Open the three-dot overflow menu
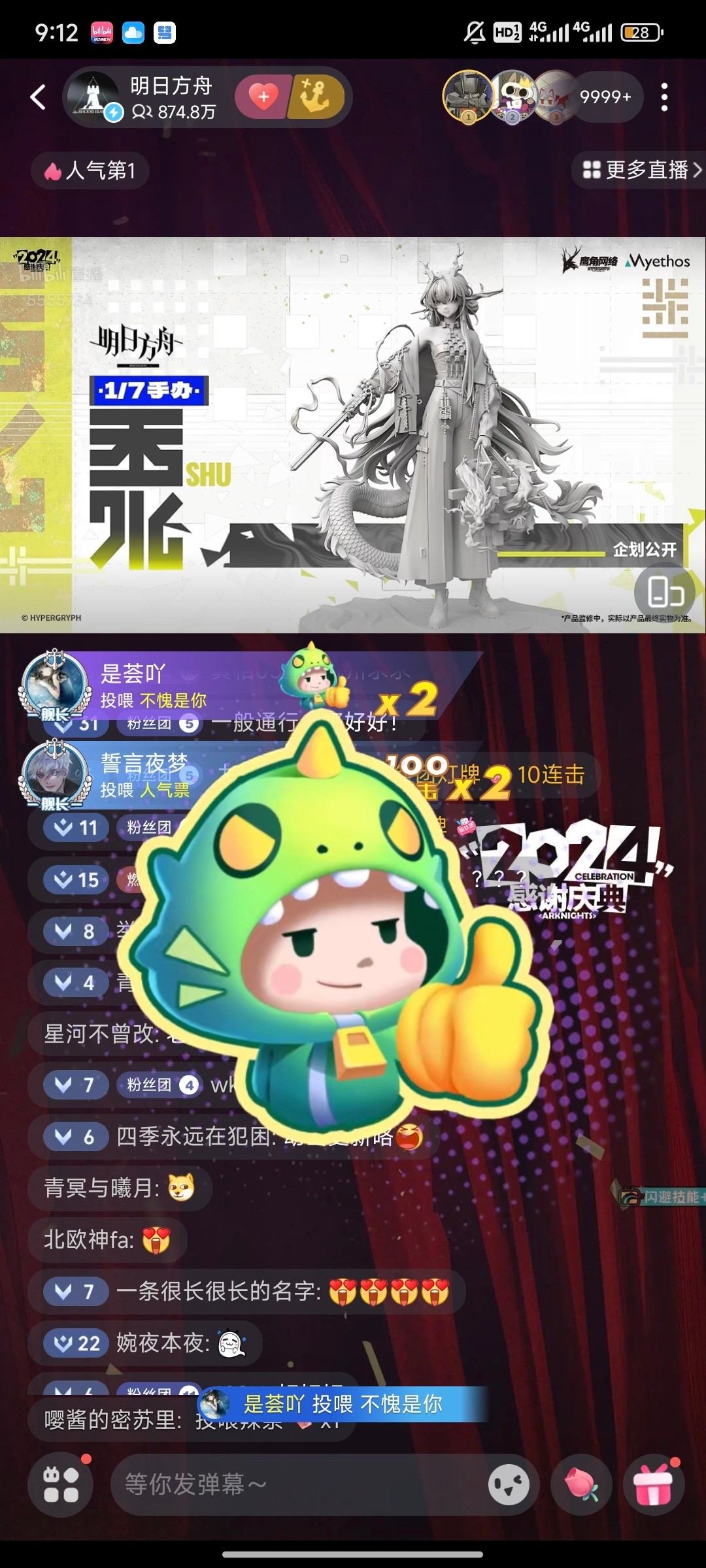 pos(664,97)
